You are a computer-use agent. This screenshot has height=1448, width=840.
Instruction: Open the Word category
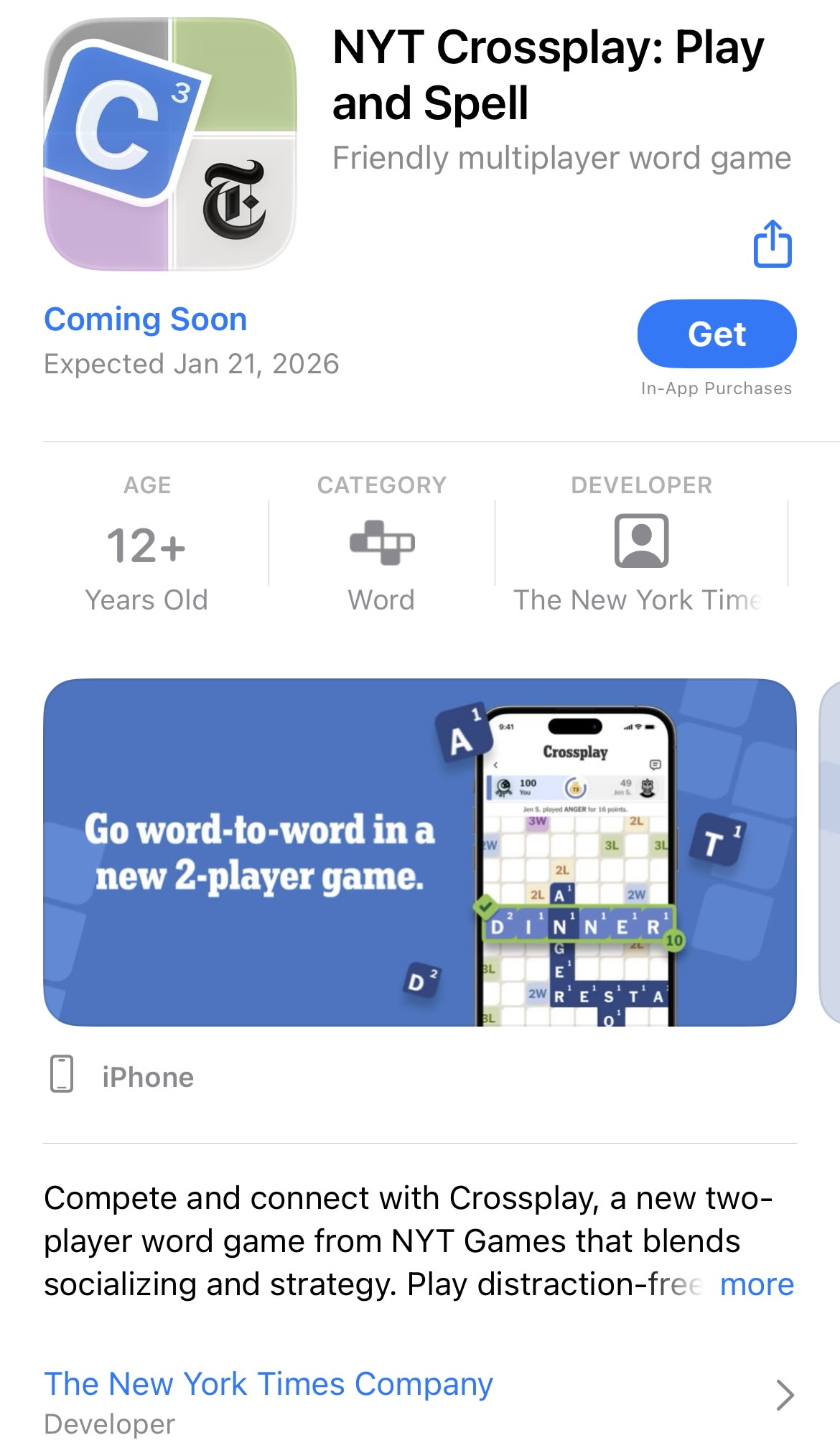tap(381, 543)
